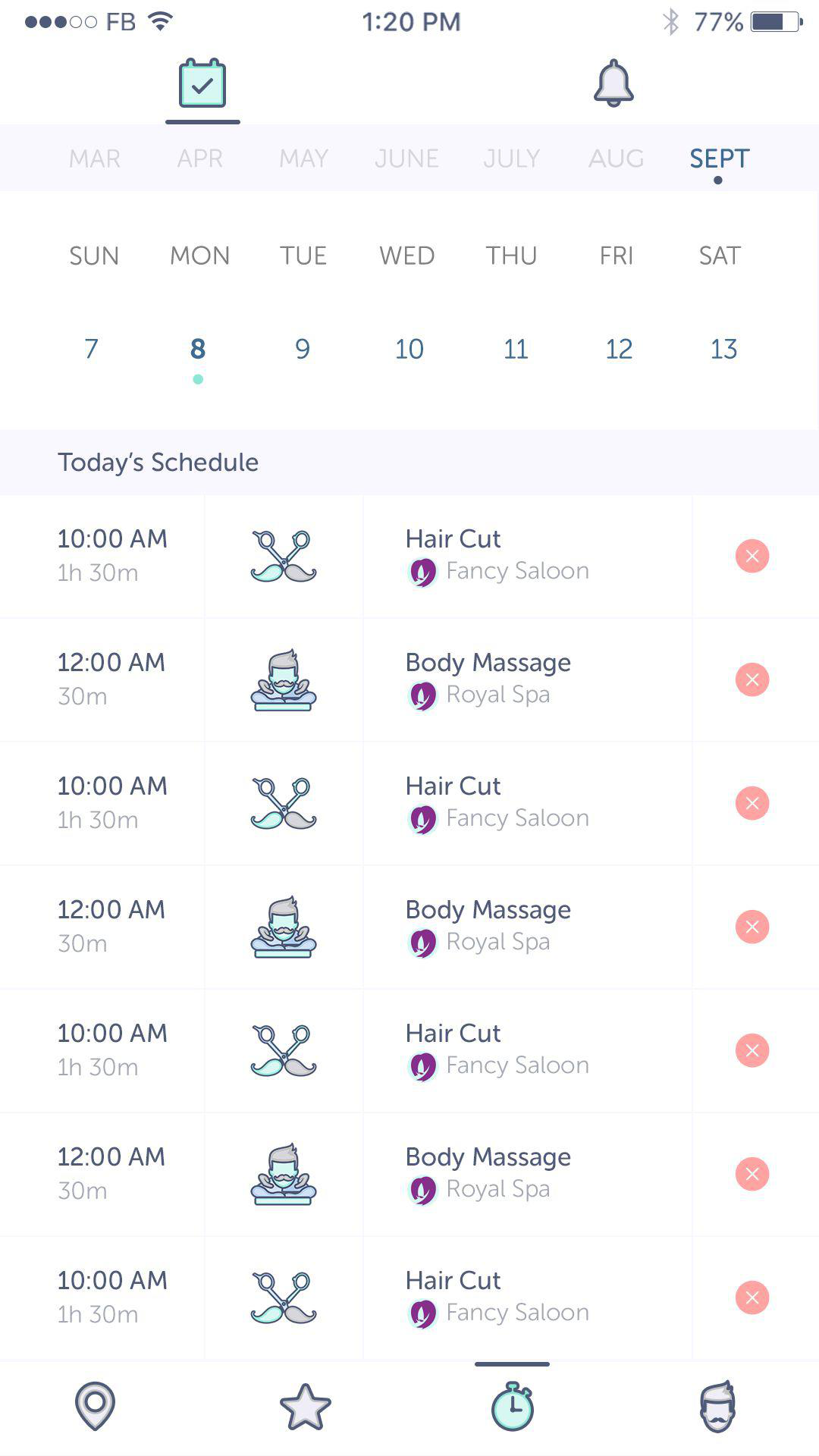Select the AUG month
This screenshot has height=1456, width=819.
pos(616,158)
